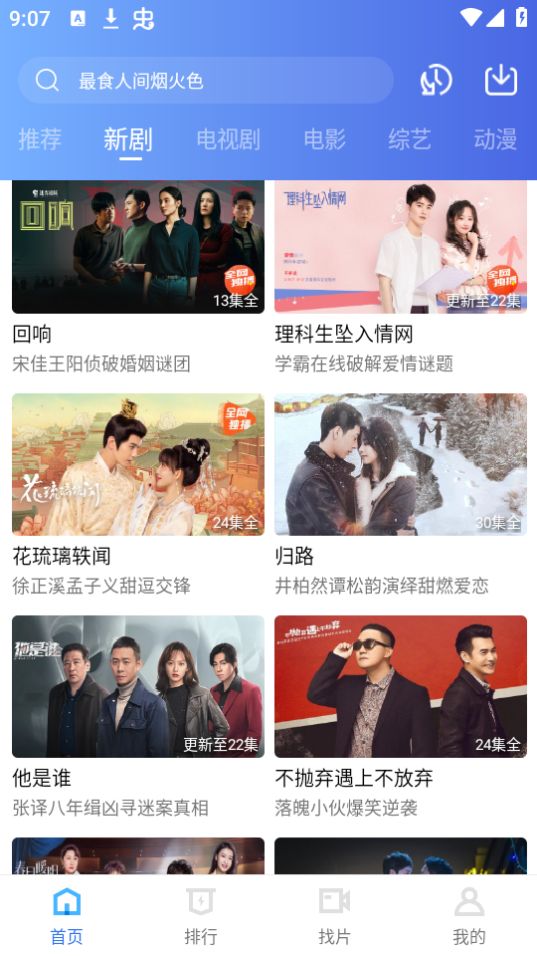Tap the search box showing 最食人间烟火色
The height and width of the screenshot is (956, 537).
205,80
